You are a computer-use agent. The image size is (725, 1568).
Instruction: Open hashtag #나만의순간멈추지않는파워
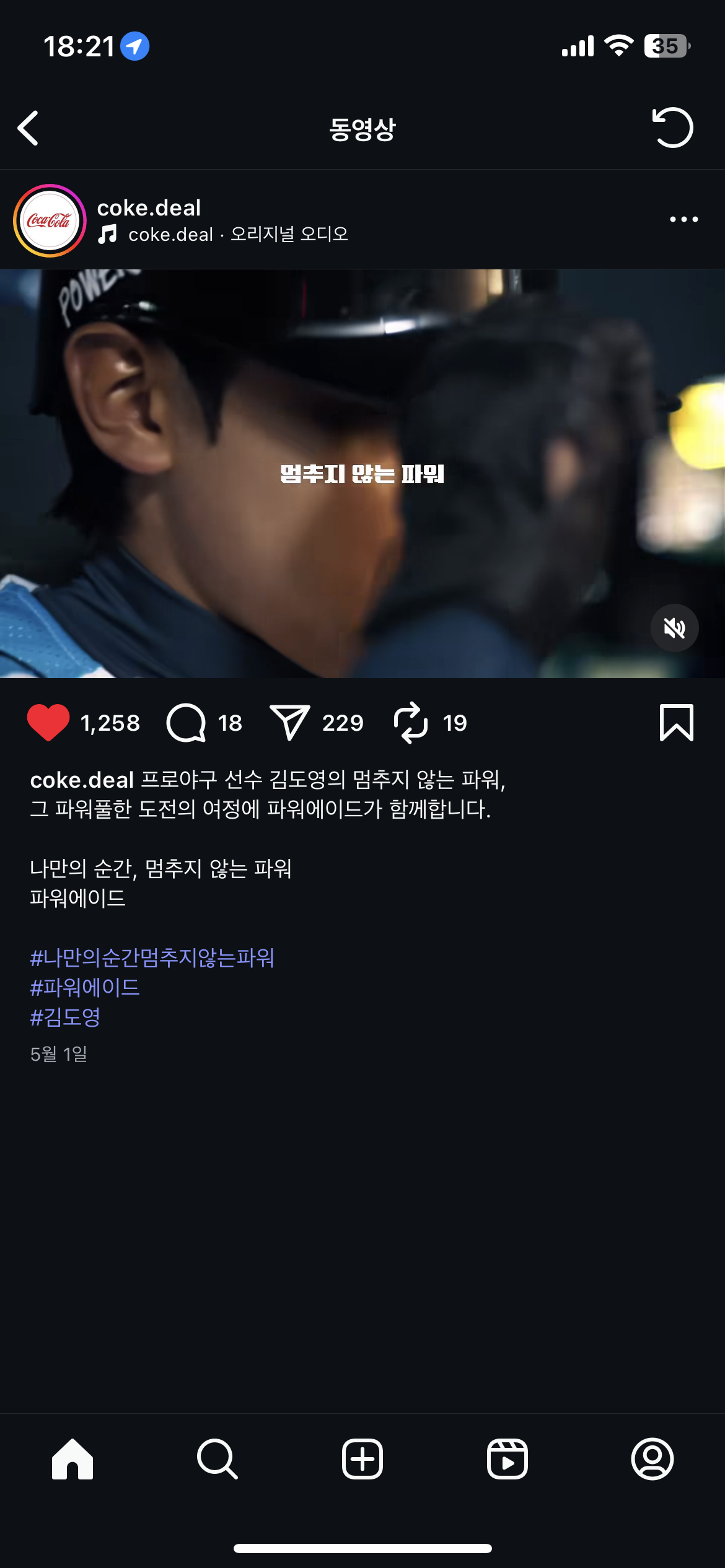[x=152, y=958]
